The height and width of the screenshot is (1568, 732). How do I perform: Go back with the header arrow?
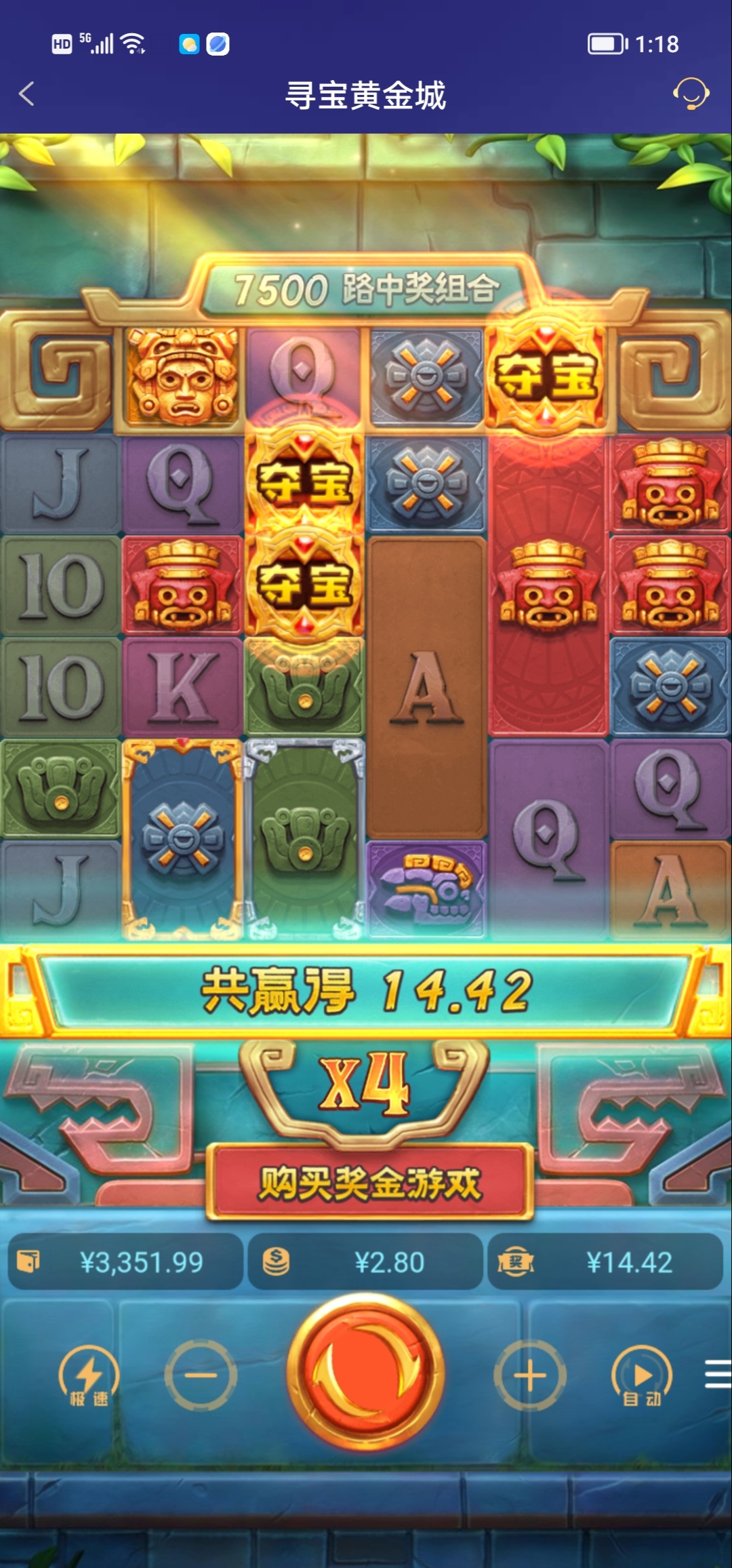(x=27, y=94)
